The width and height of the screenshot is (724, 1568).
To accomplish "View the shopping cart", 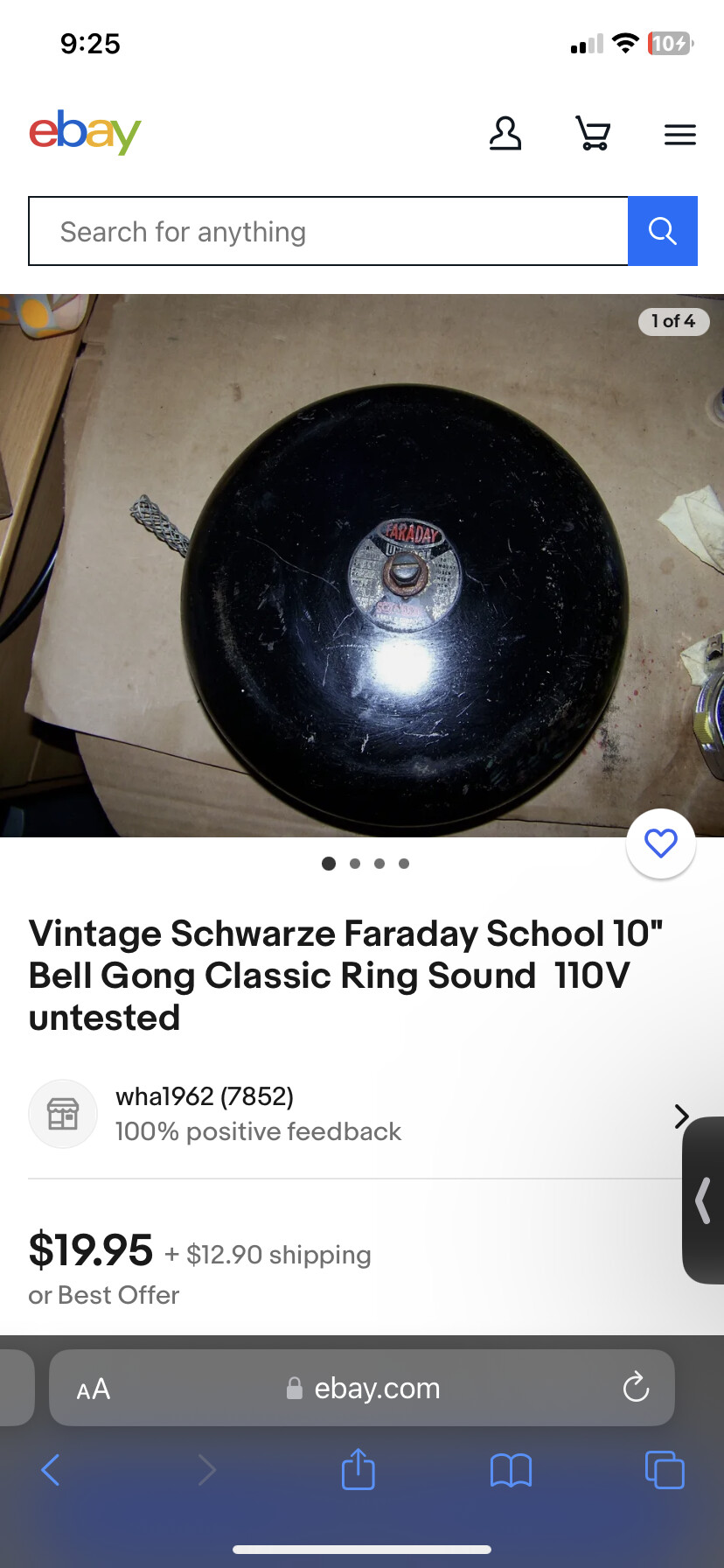I will pos(593,134).
